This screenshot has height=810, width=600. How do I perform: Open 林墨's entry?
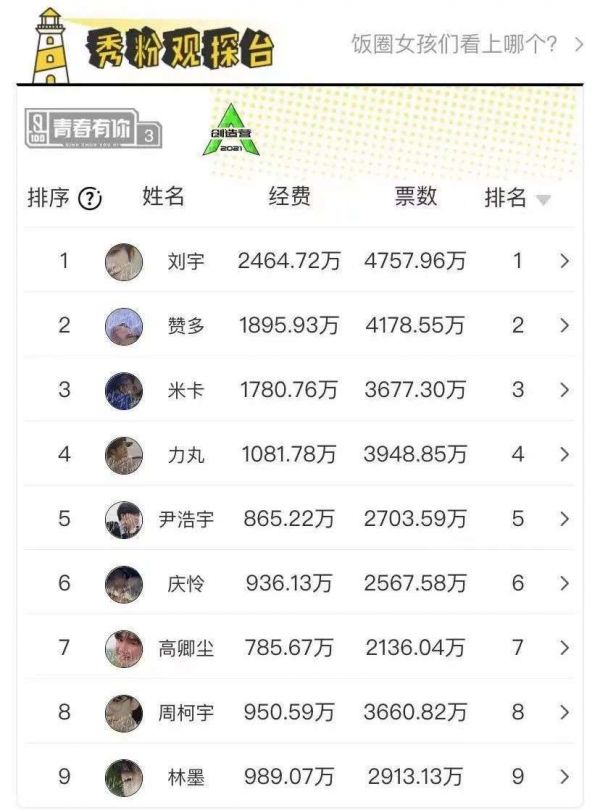[x=563, y=776]
